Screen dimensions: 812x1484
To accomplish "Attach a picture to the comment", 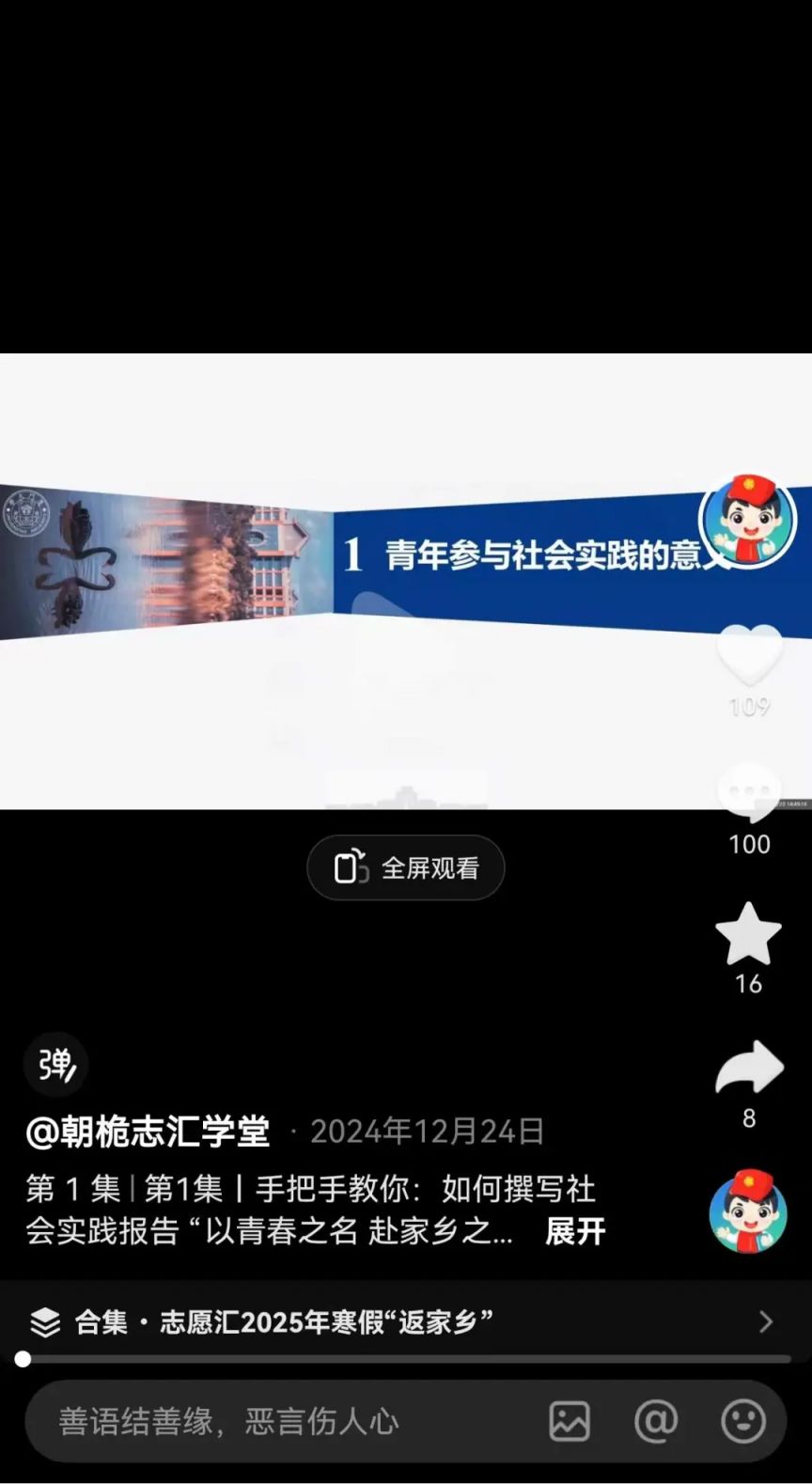I will click(570, 1421).
